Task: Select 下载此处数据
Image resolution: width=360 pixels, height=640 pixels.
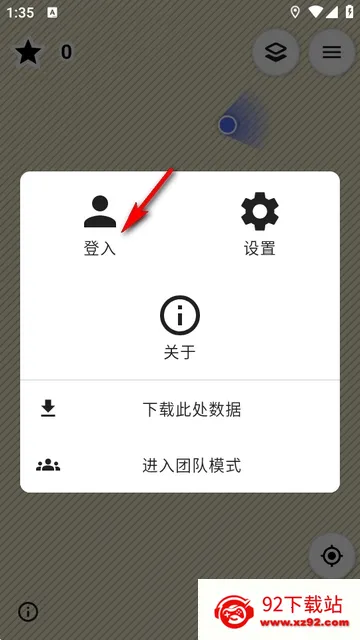Action: [x=180, y=409]
